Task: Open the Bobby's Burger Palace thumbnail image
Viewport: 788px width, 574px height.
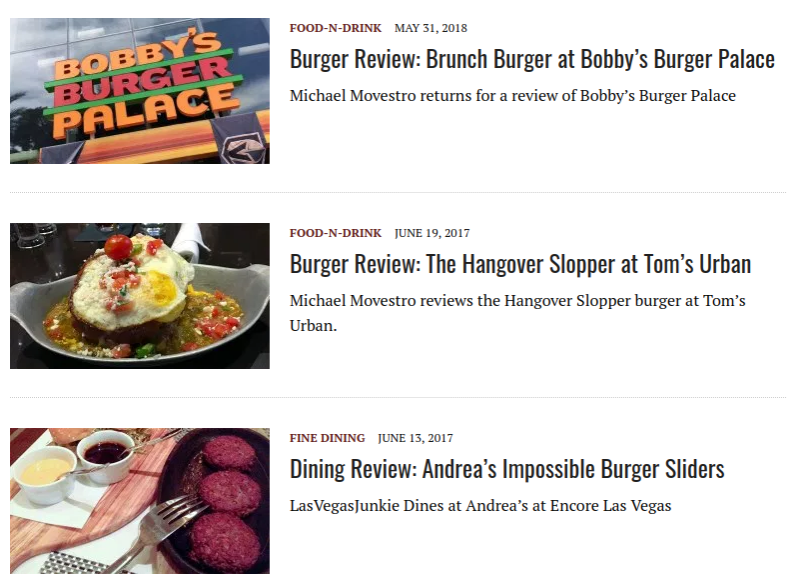Action: point(139,91)
